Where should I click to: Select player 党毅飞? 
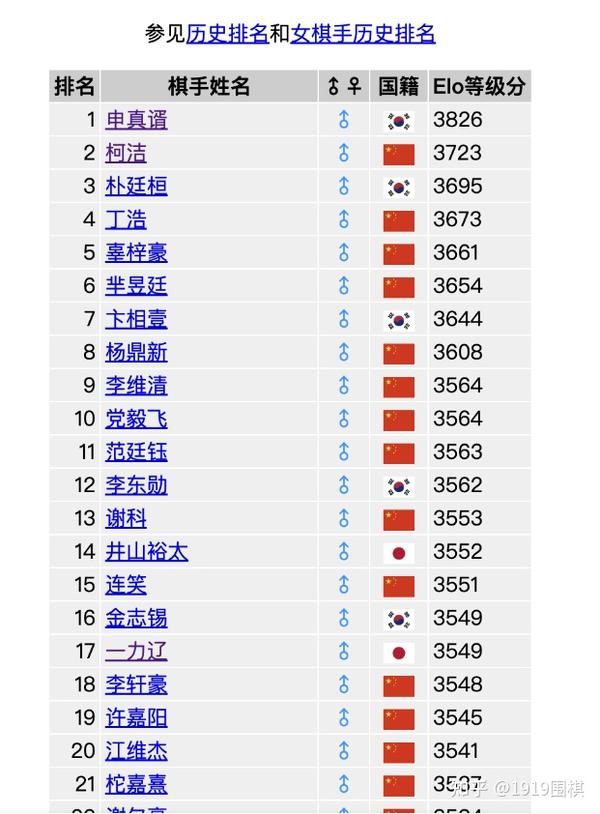136,418
